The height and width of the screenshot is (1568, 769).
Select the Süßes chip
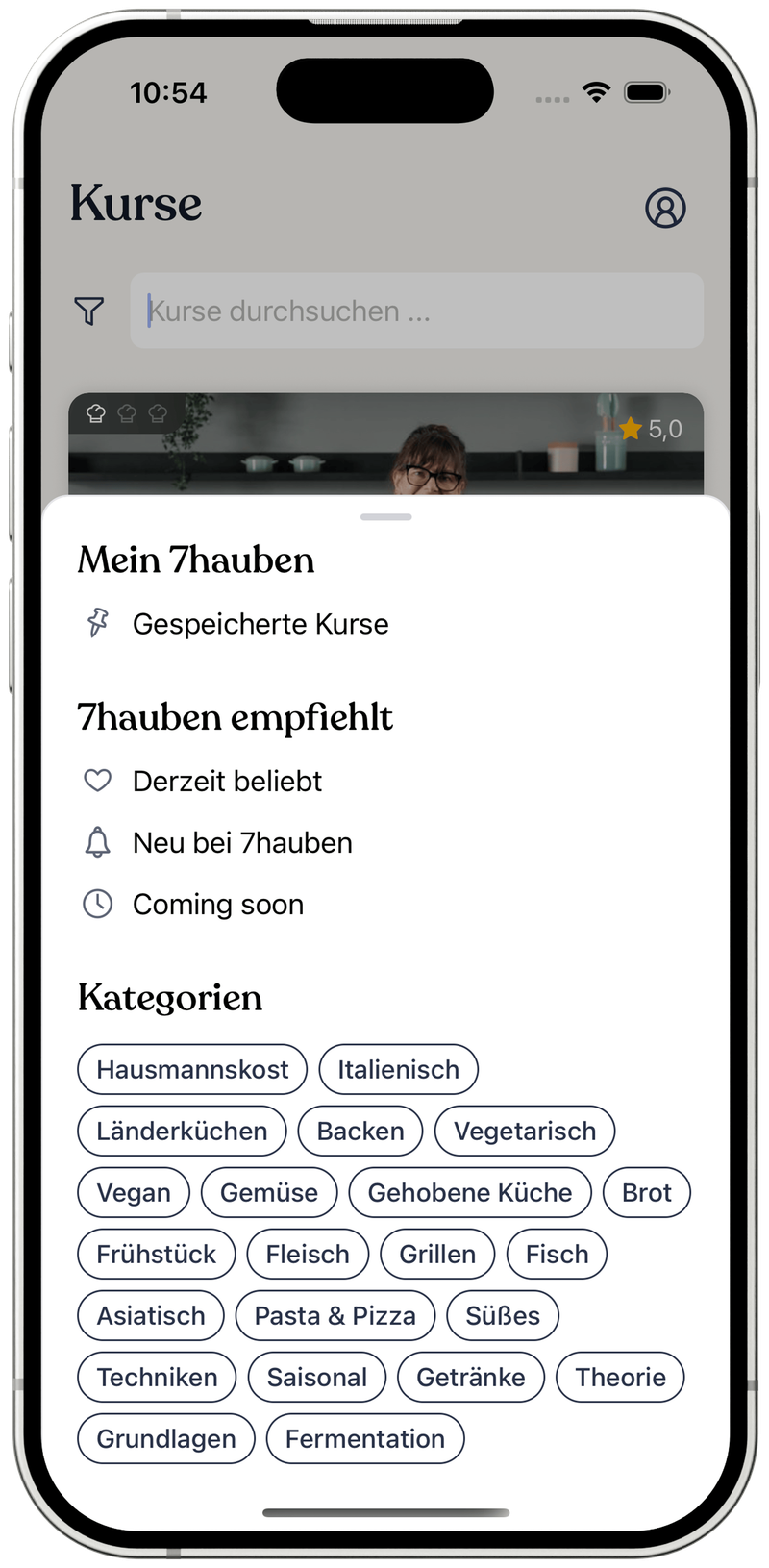click(x=503, y=1316)
